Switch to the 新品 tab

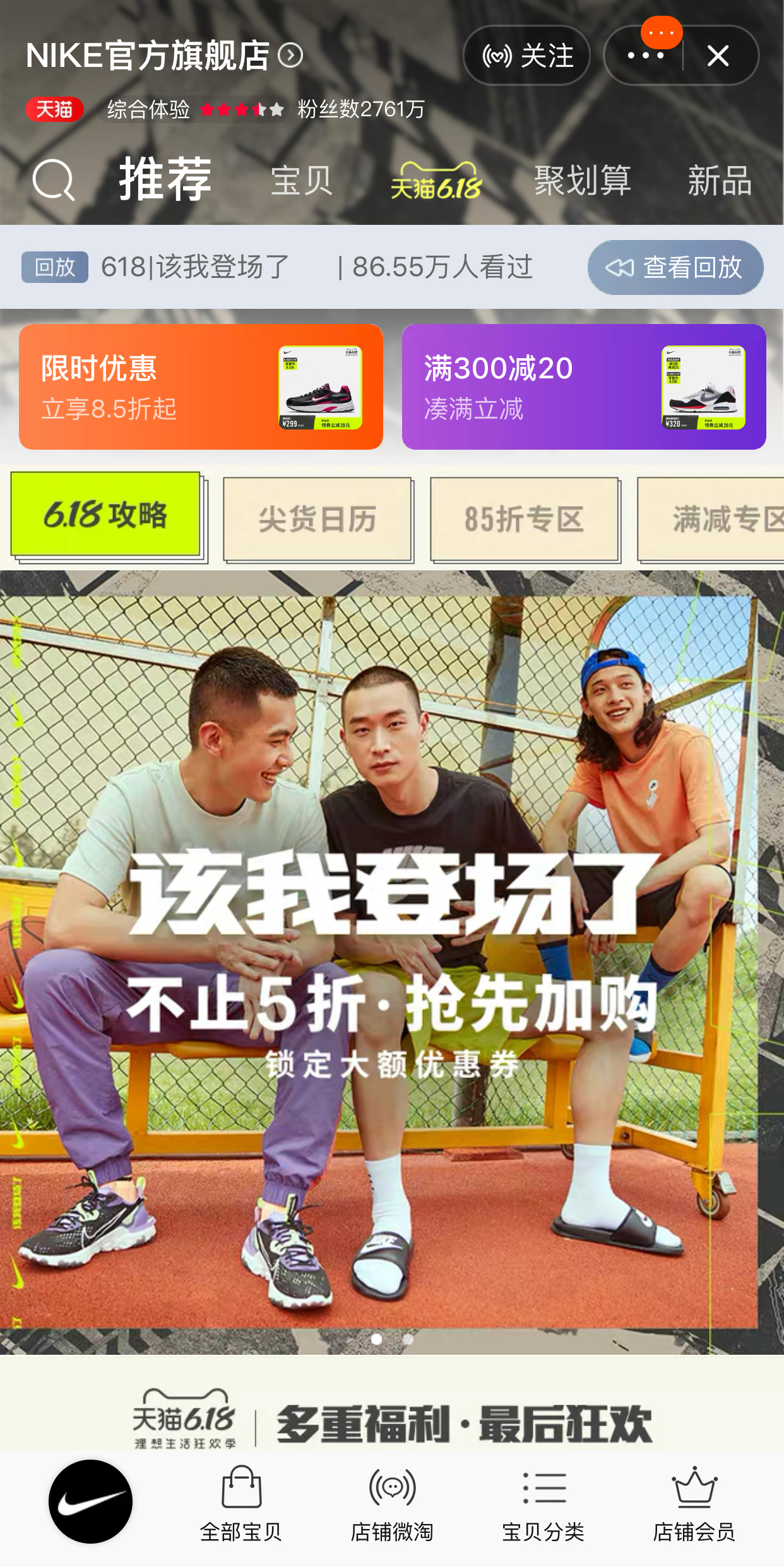720,181
